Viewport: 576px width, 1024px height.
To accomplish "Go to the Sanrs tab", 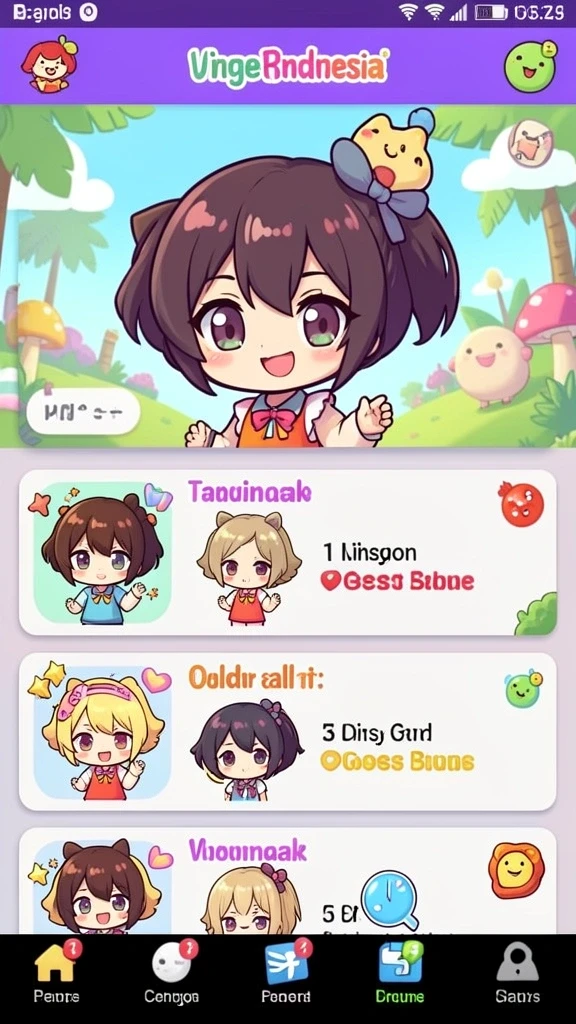I will pyautogui.click(x=517, y=972).
